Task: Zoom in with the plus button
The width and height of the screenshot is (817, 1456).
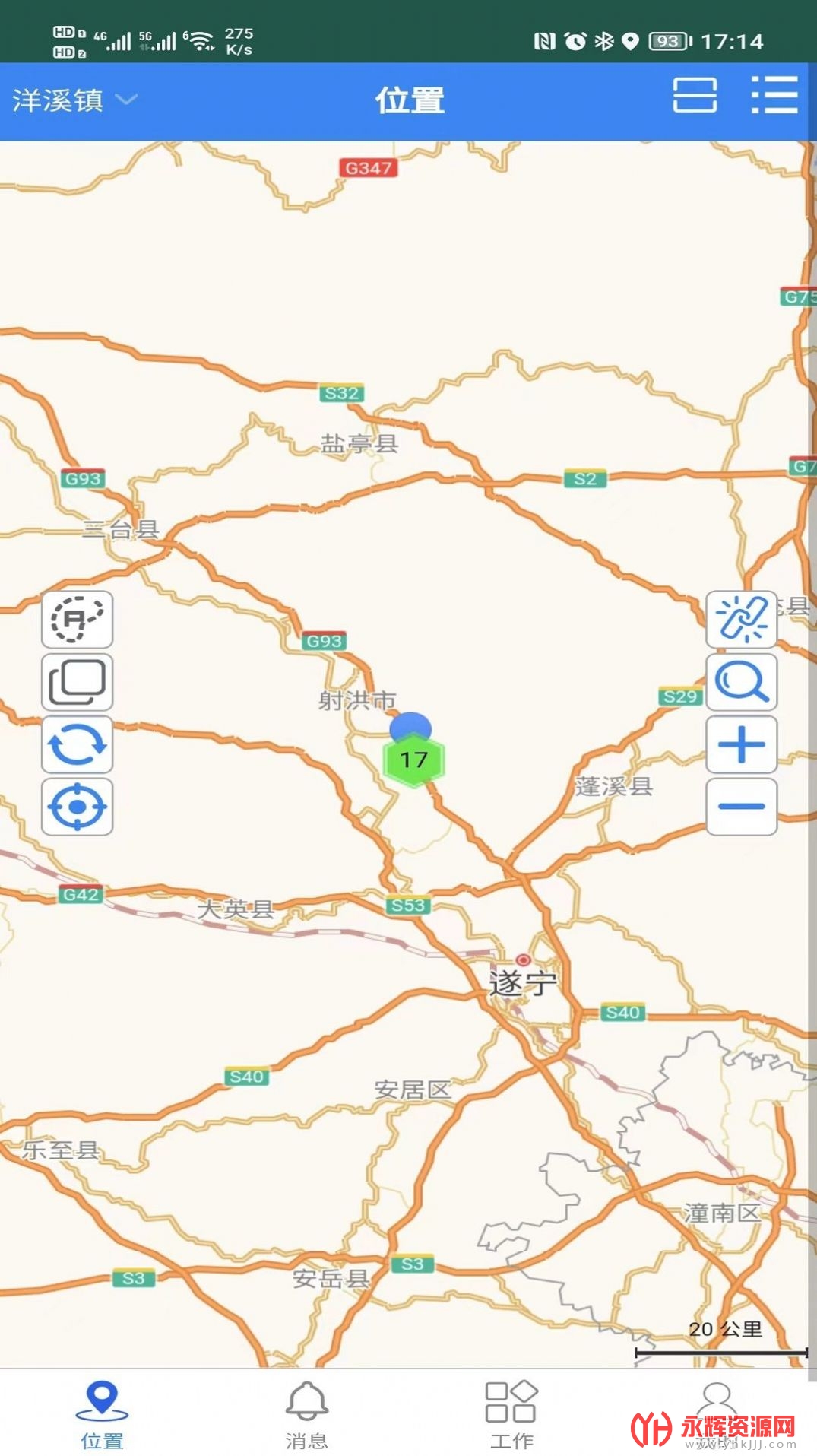Action: click(741, 744)
